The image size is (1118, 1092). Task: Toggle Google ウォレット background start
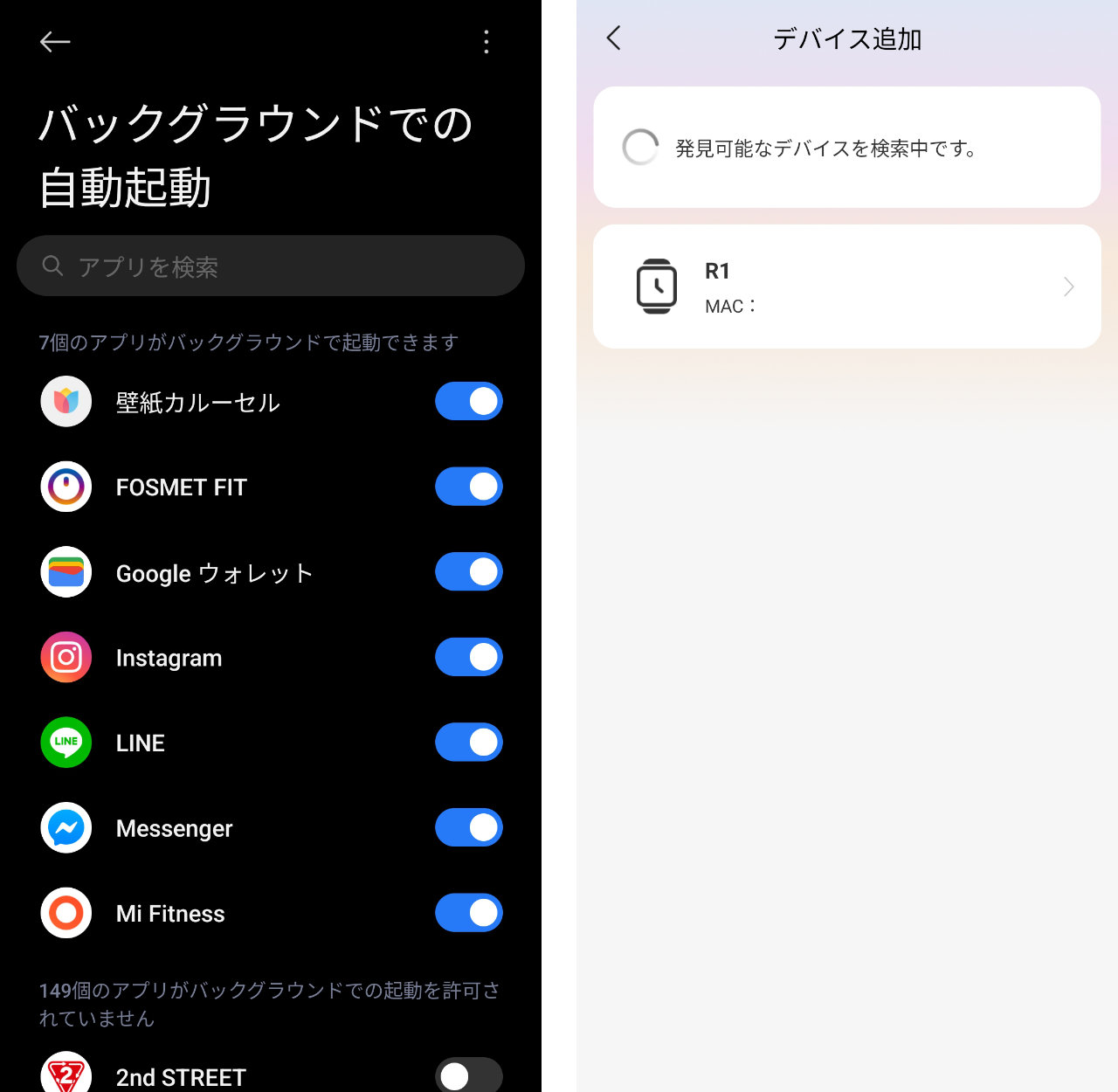(x=468, y=572)
